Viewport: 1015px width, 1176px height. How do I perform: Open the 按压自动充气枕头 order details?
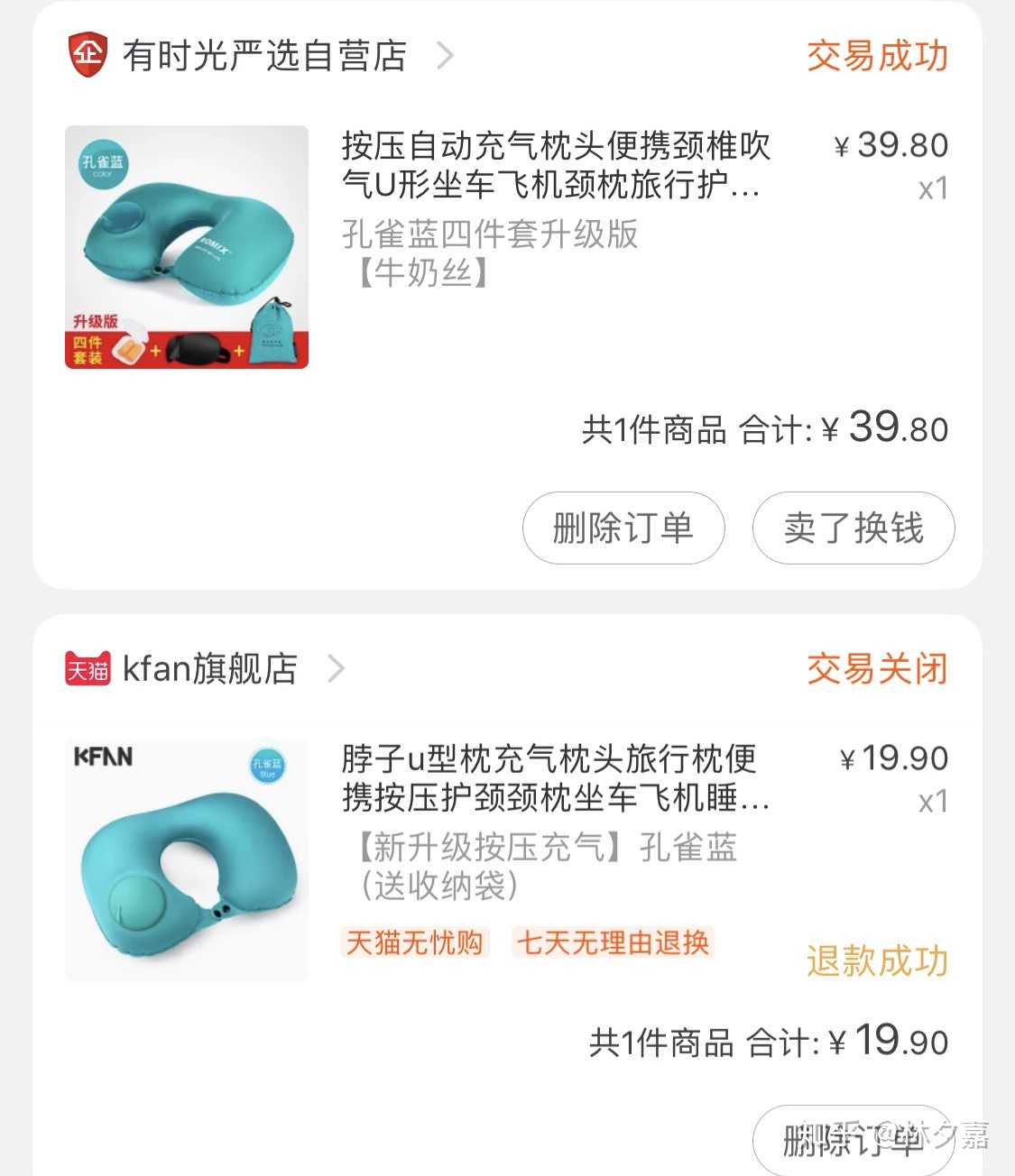coord(554,165)
